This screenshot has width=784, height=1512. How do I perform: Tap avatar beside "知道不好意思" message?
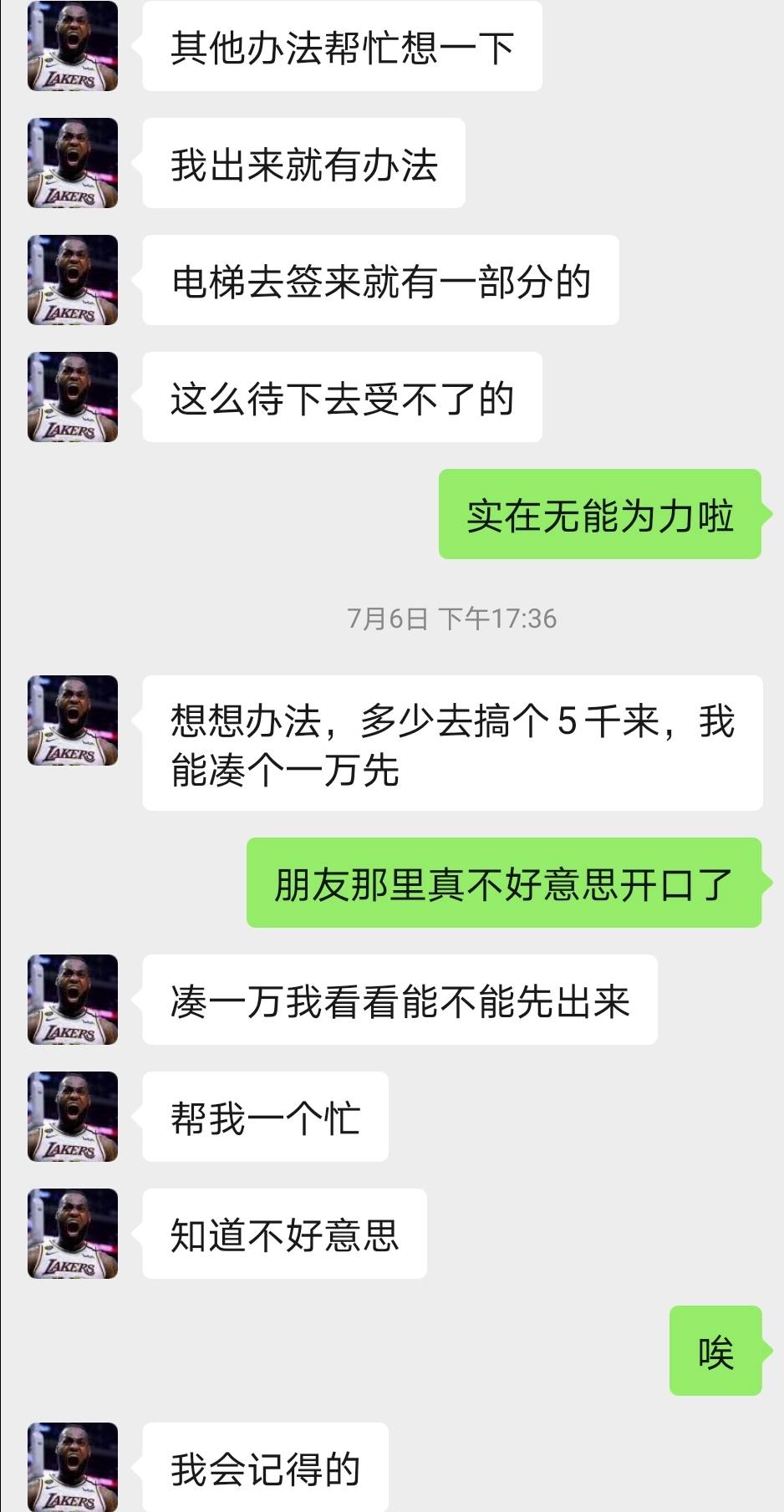coord(73,1234)
